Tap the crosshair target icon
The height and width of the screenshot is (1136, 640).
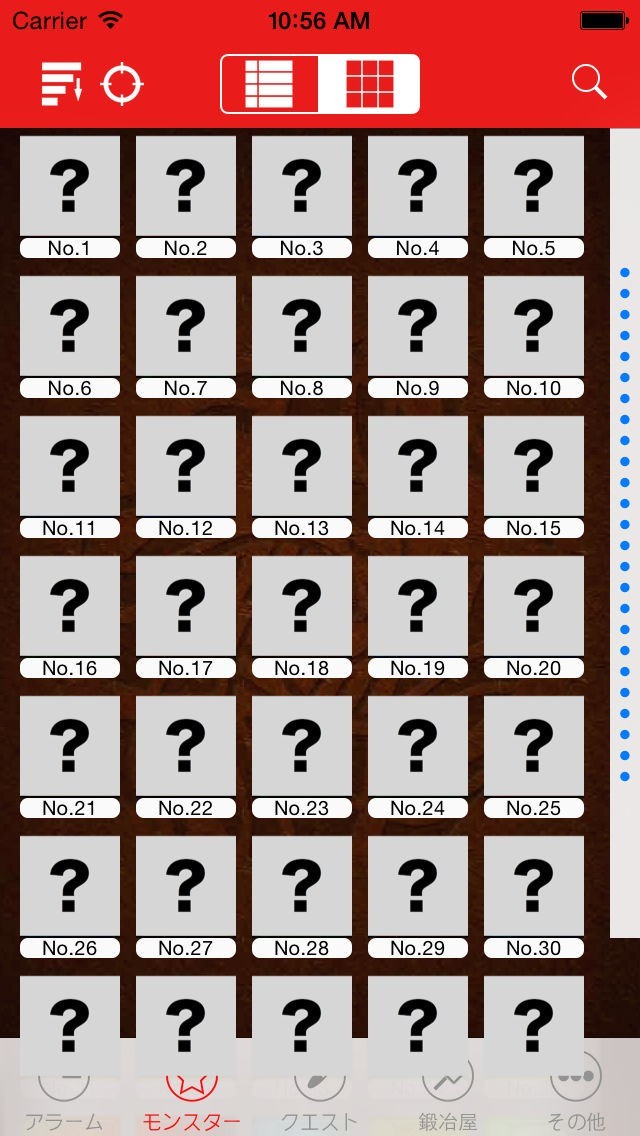click(x=122, y=84)
